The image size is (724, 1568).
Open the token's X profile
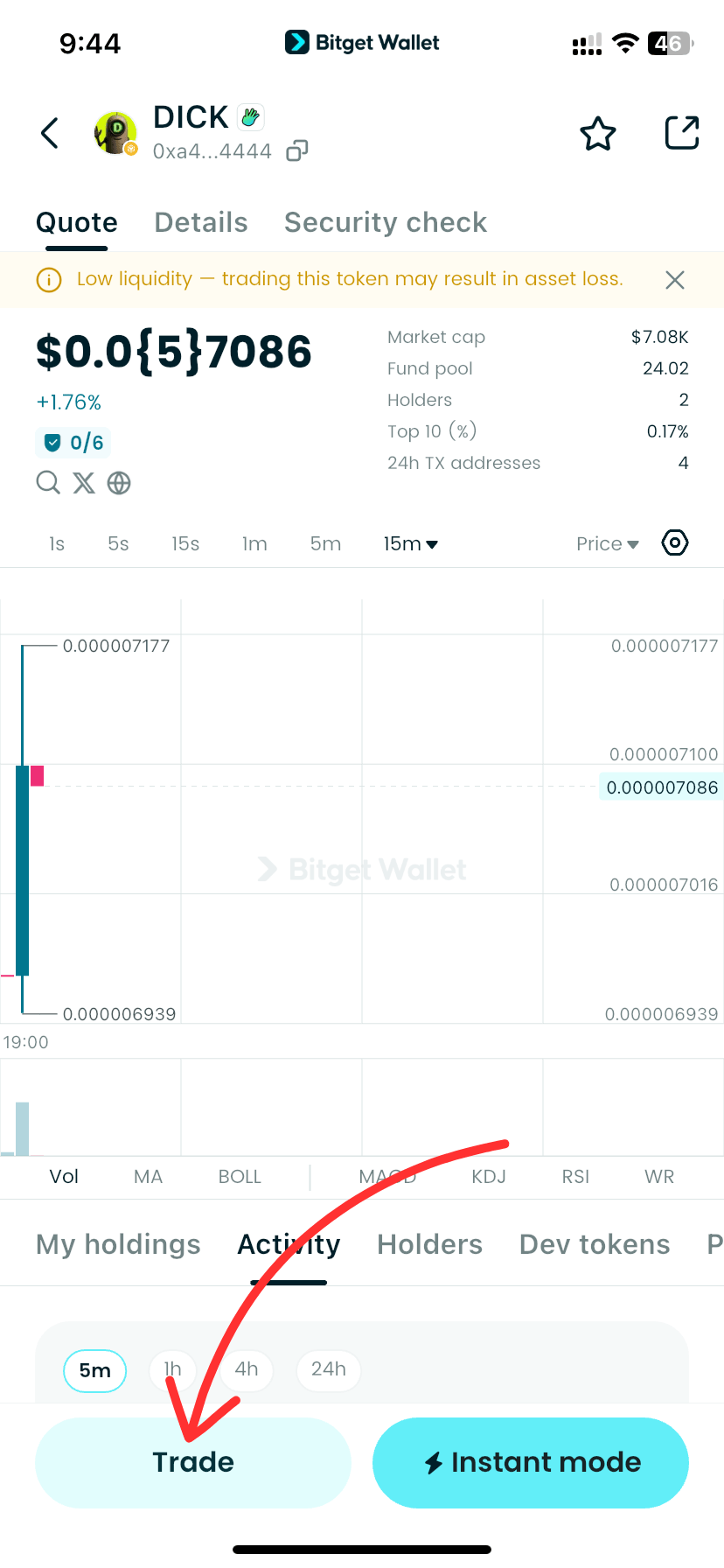[84, 483]
